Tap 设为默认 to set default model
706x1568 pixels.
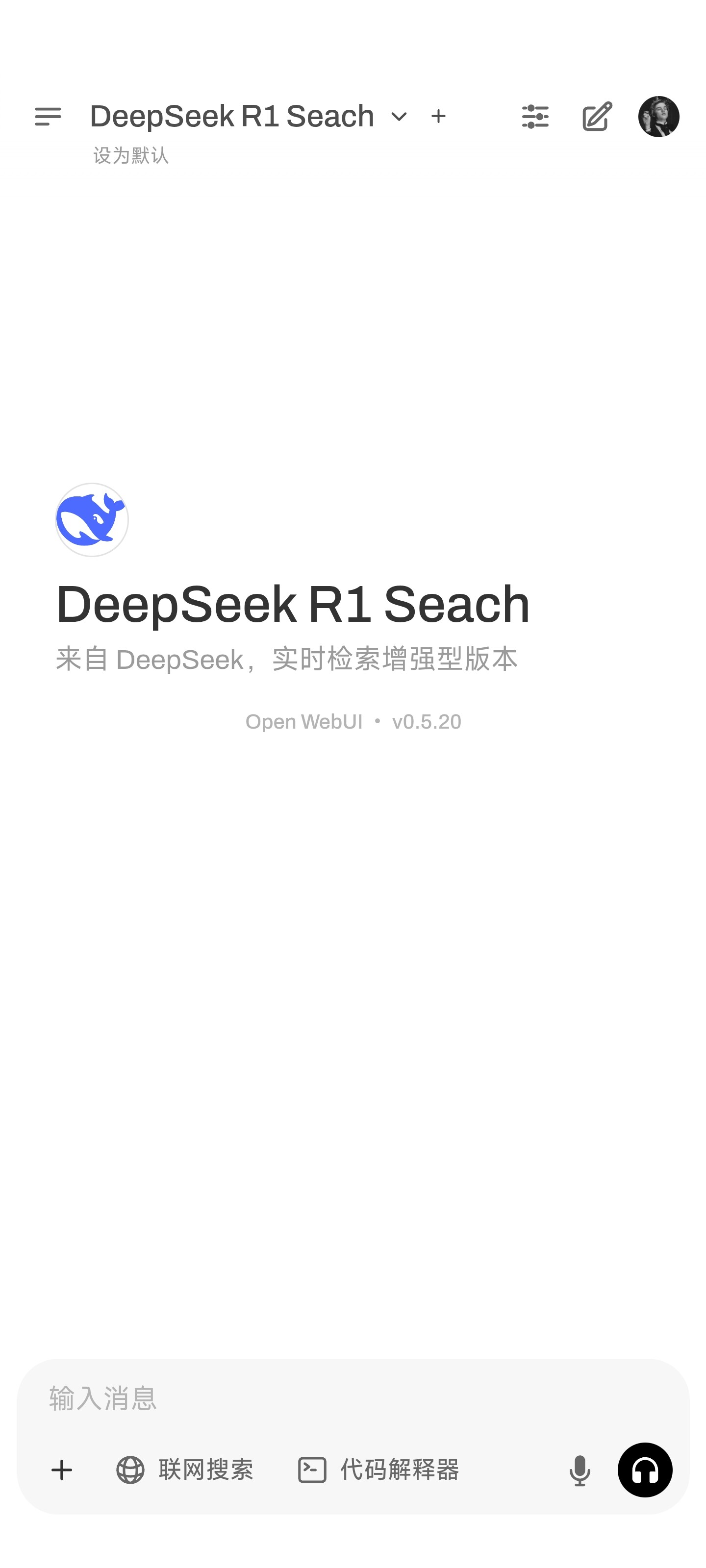click(x=131, y=156)
